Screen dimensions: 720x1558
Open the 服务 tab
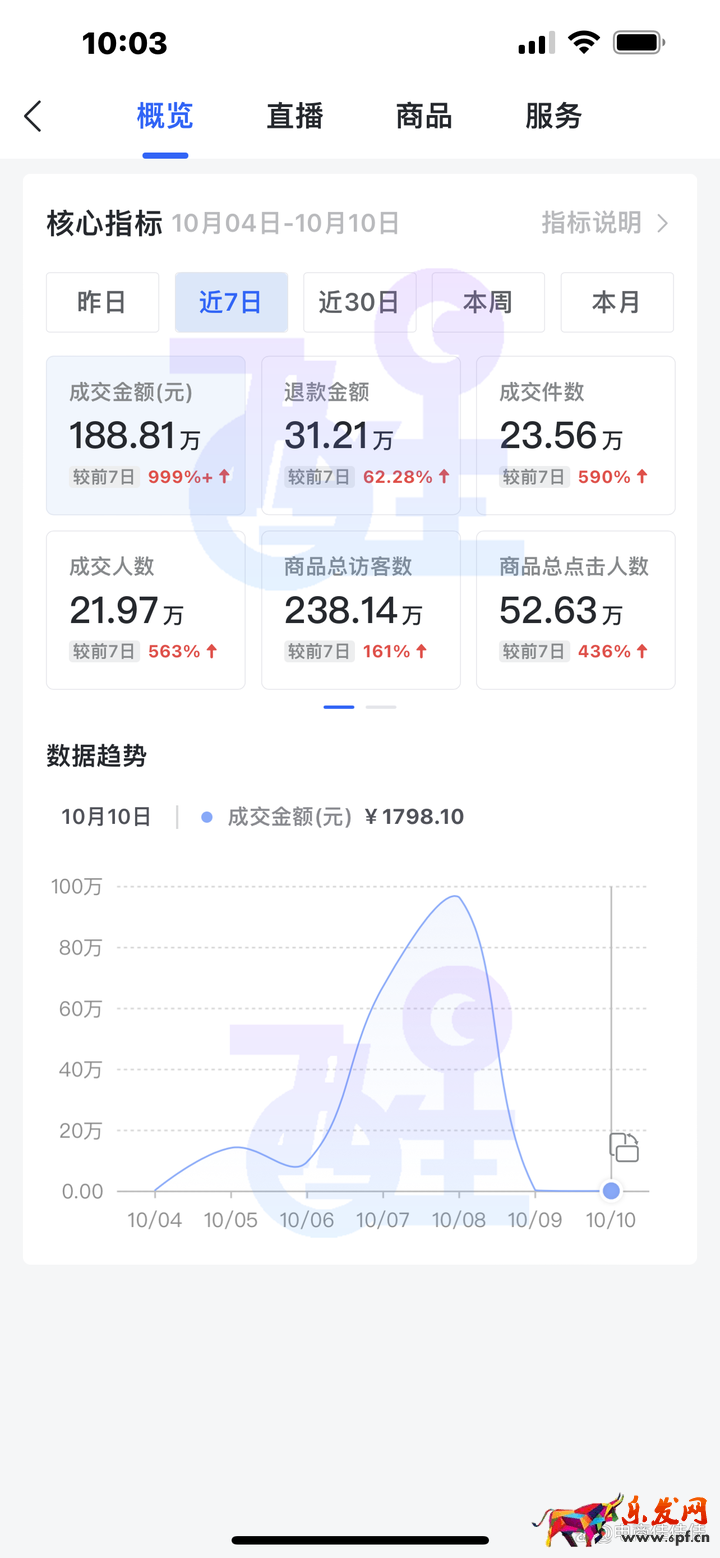coord(553,116)
